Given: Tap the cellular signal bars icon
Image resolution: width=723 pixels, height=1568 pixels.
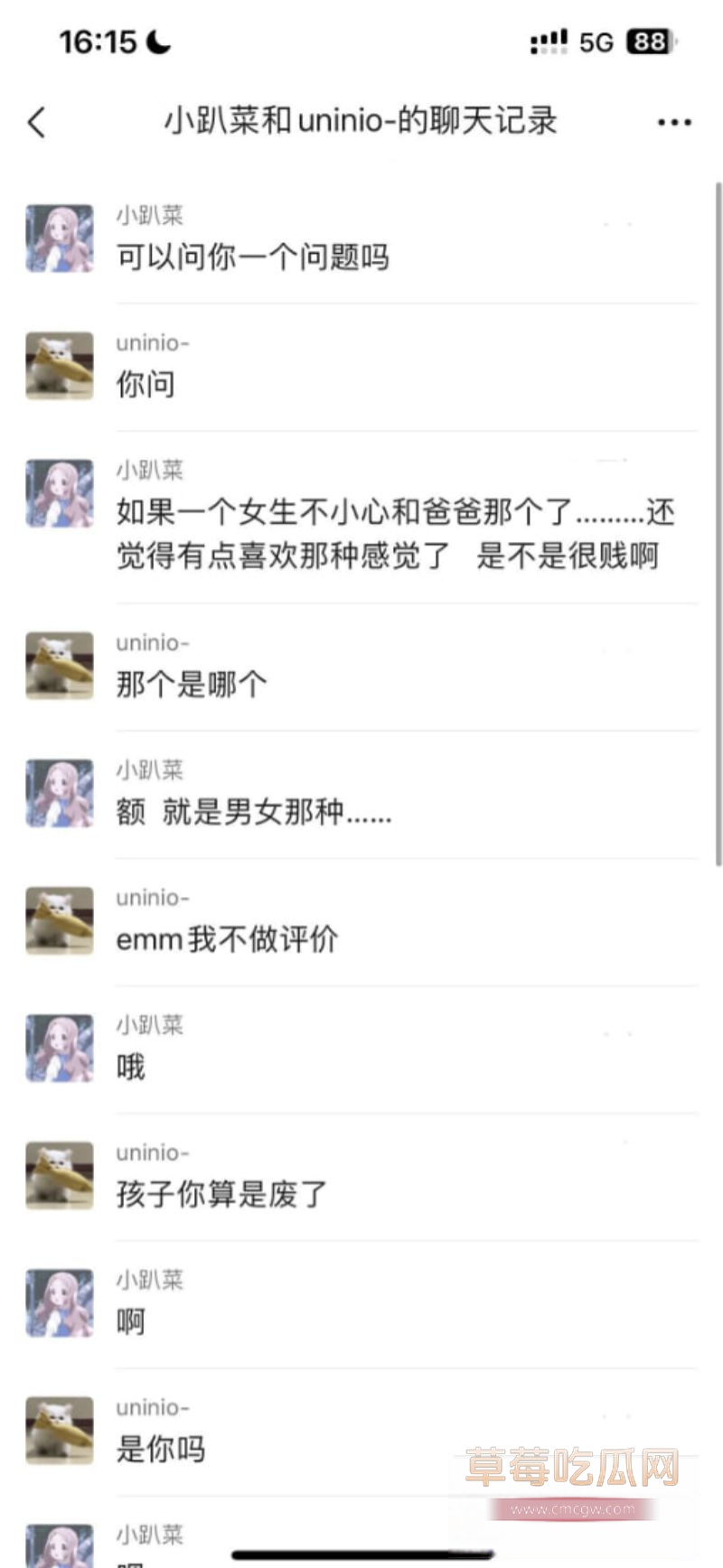Looking at the screenshot, I should coord(548,41).
